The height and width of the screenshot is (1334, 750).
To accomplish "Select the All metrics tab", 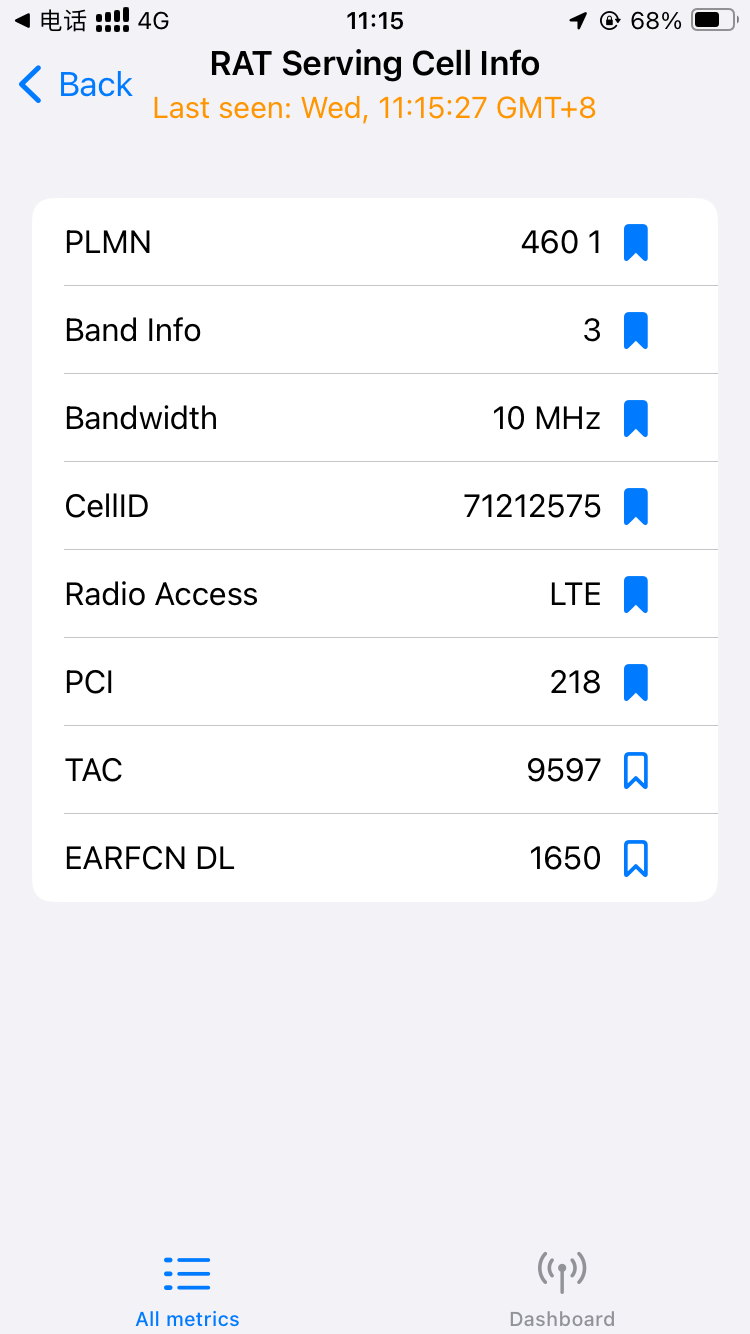I will [x=187, y=1288].
